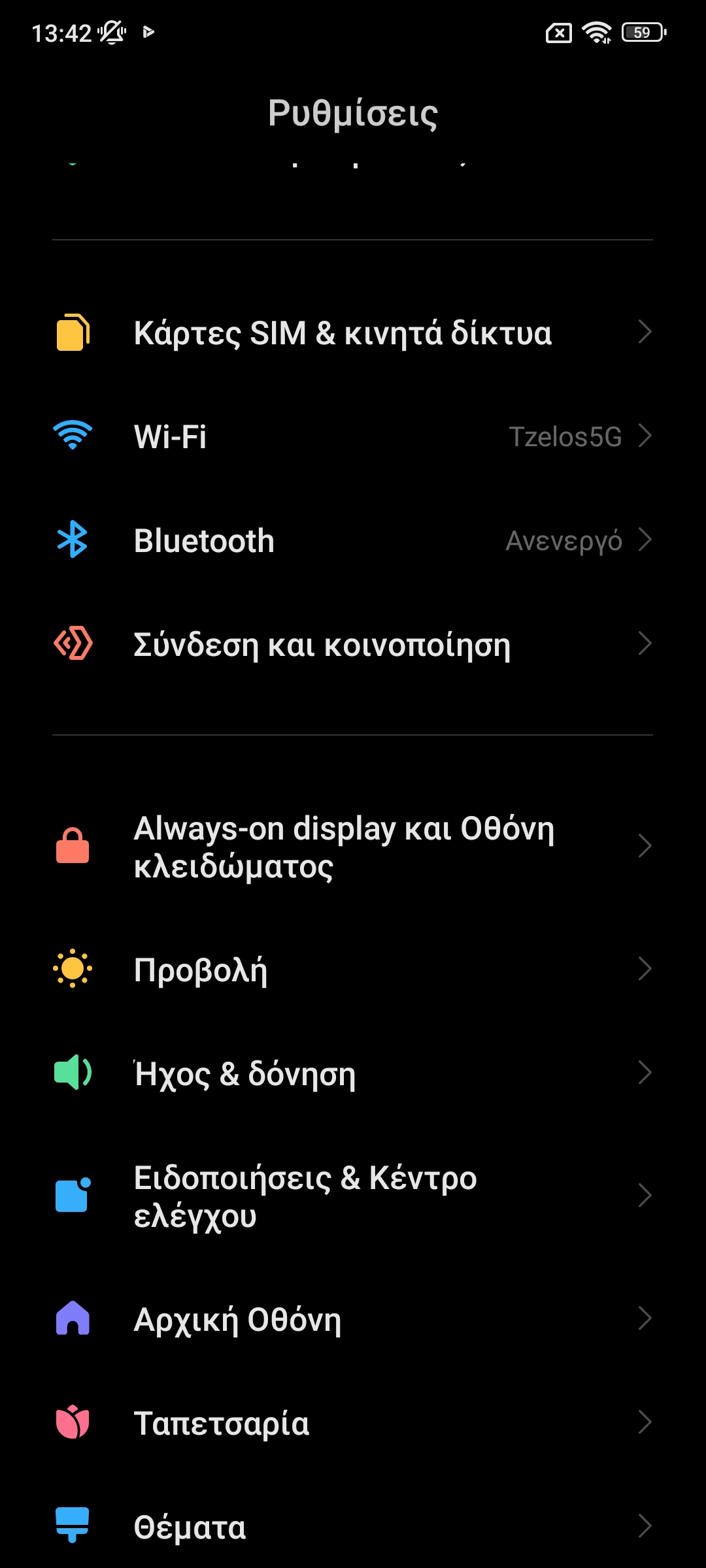Select the Προβολή display settings
This screenshot has height=1568, width=706.
pos(353,970)
